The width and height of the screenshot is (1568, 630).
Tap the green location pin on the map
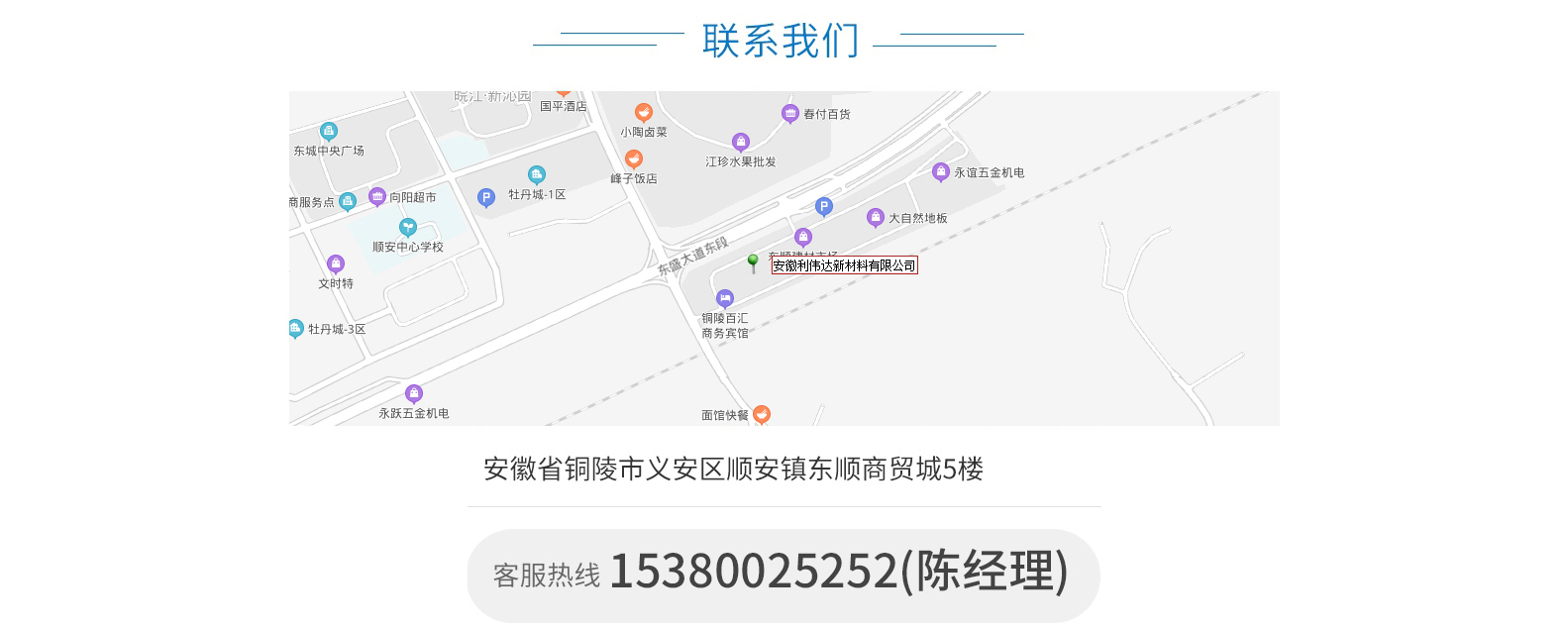[753, 262]
